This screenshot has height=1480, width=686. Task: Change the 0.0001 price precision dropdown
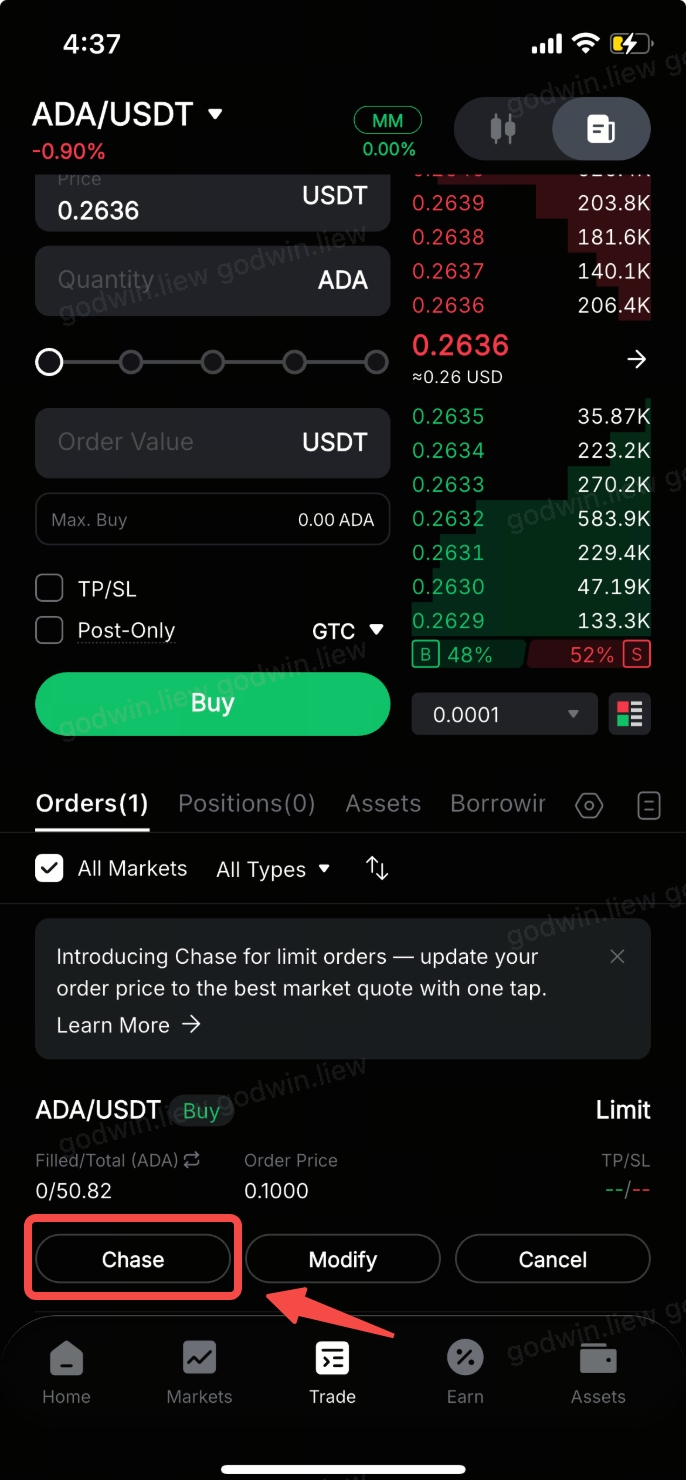click(x=504, y=715)
